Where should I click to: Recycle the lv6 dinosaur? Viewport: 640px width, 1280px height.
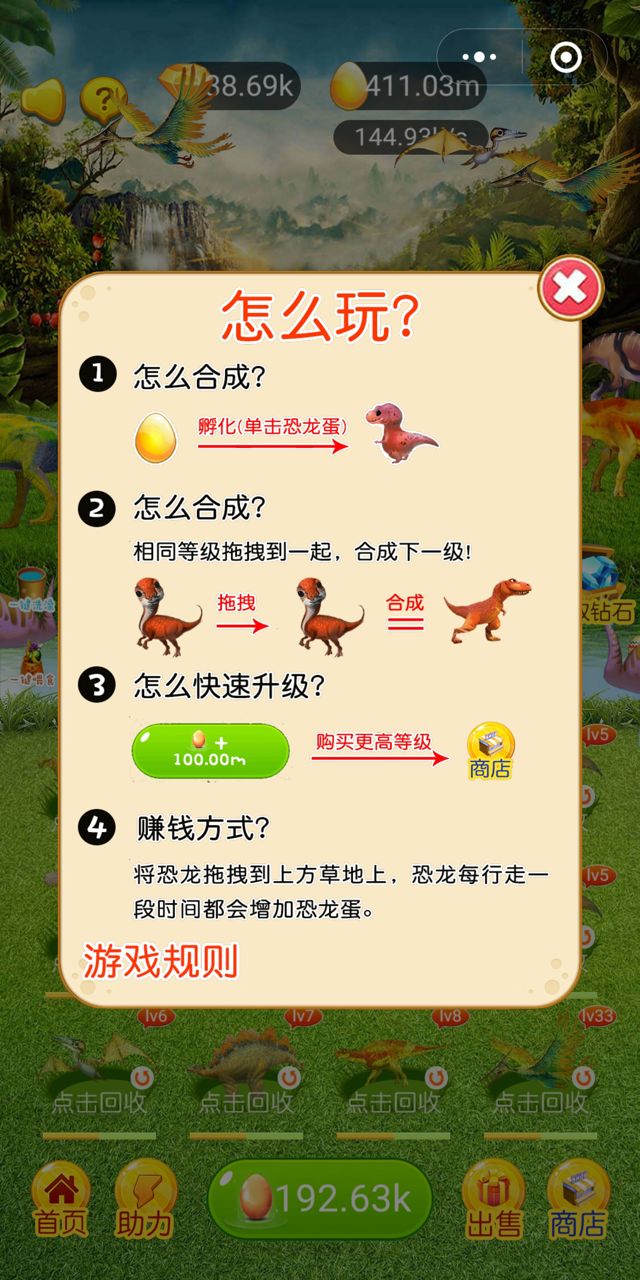coord(99,1101)
